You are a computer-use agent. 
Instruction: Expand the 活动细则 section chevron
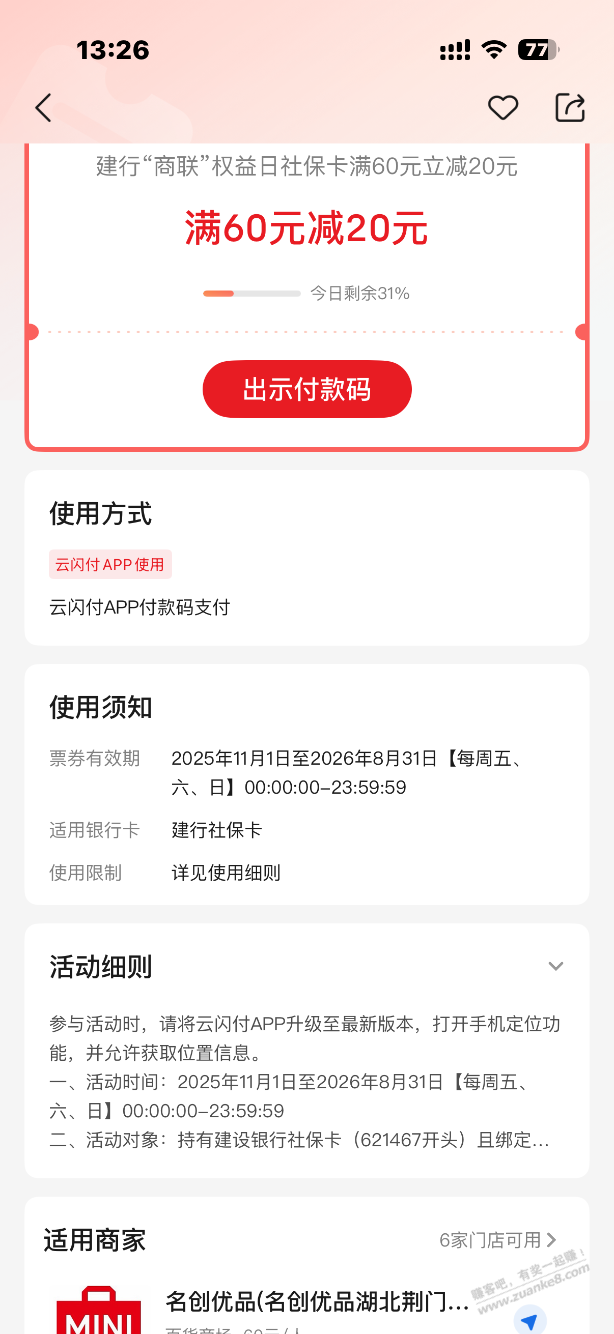pyautogui.click(x=556, y=966)
